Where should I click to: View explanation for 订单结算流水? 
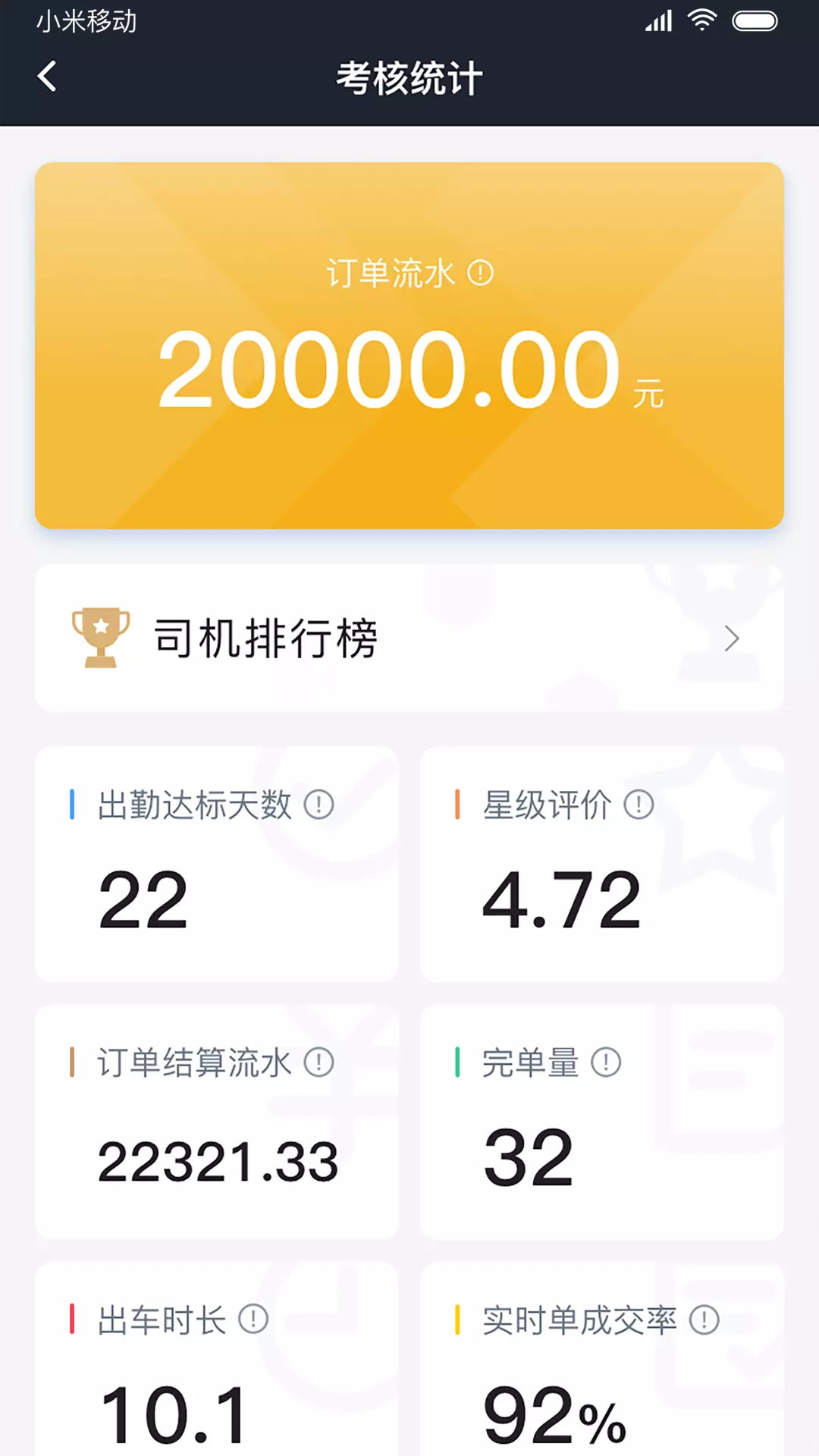click(318, 1062)
